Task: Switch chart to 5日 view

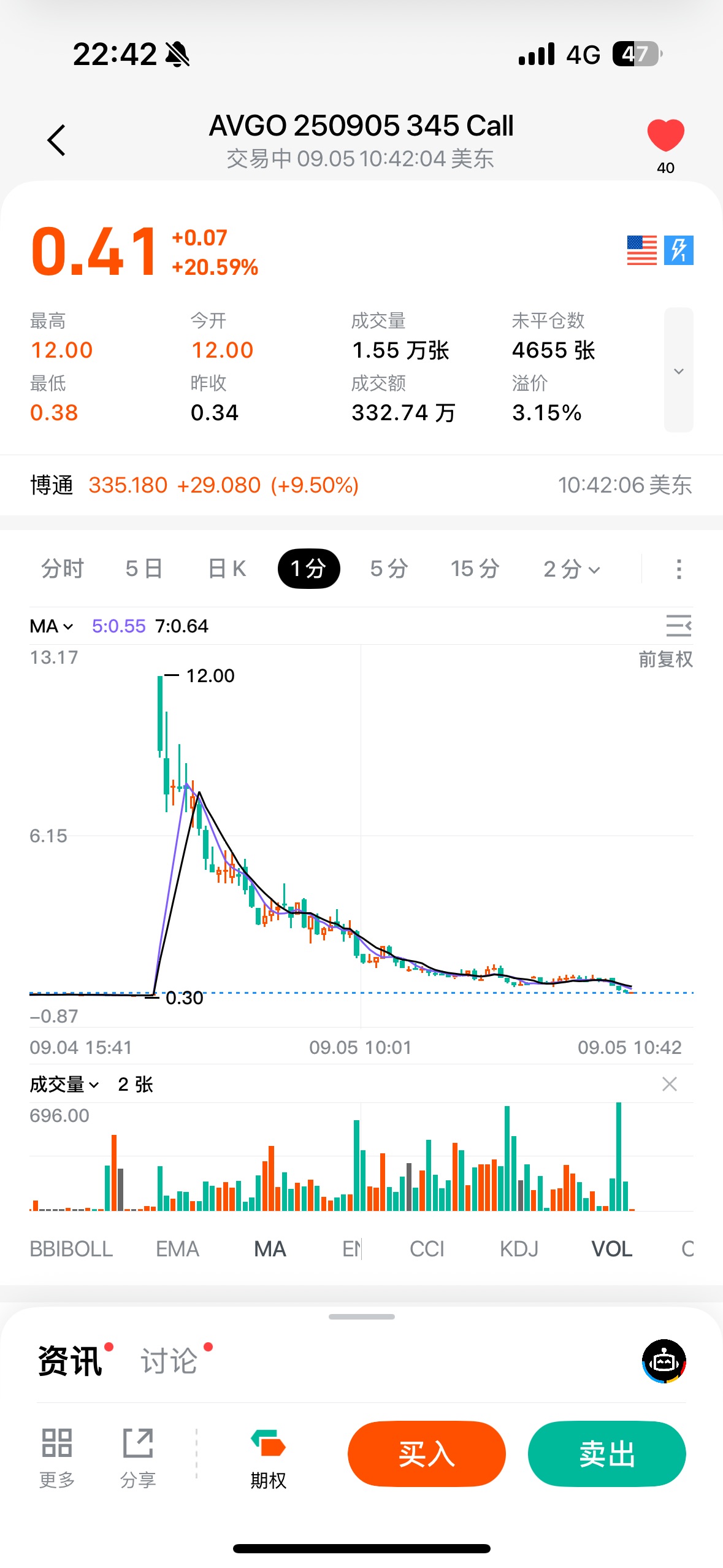Action: tap(143, 569)
